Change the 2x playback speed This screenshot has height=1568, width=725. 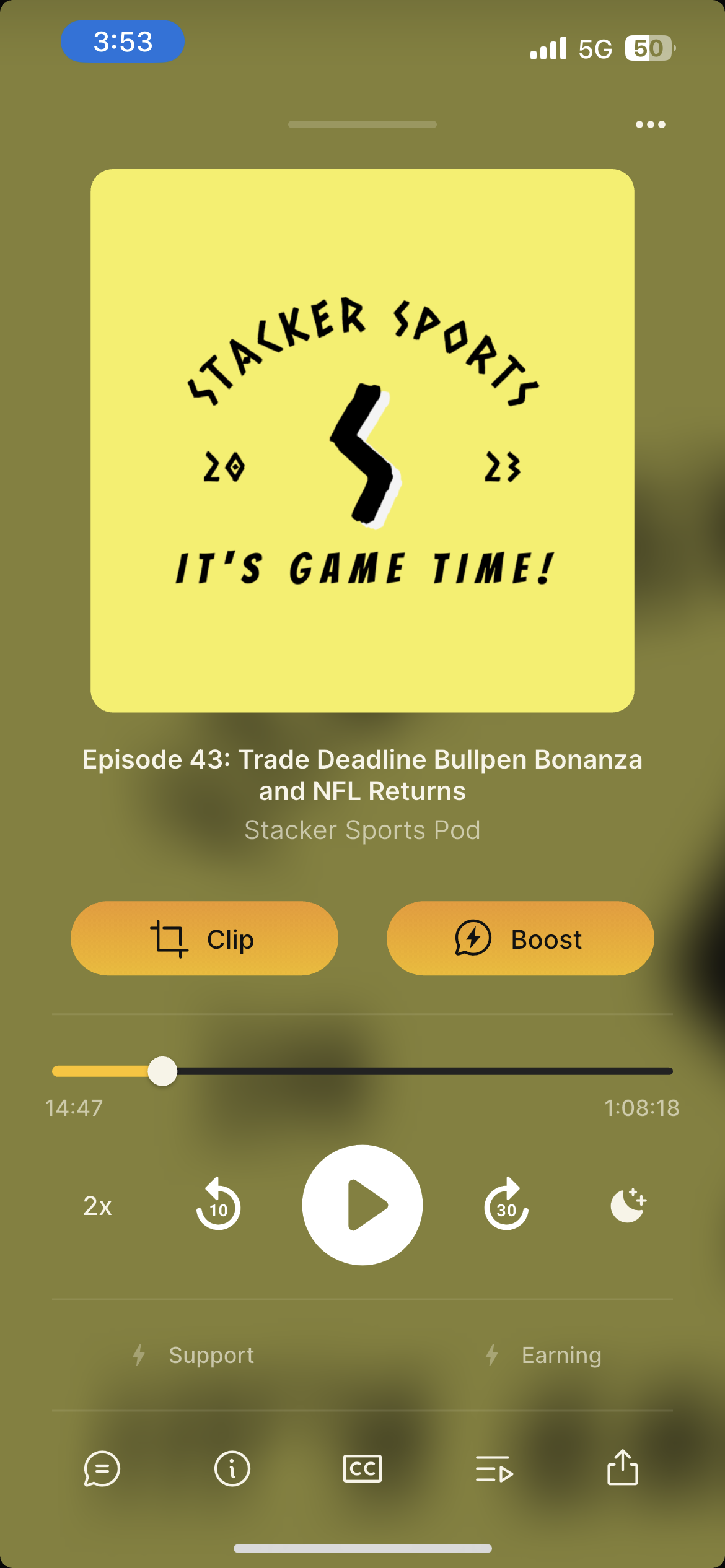(98, 1206)
